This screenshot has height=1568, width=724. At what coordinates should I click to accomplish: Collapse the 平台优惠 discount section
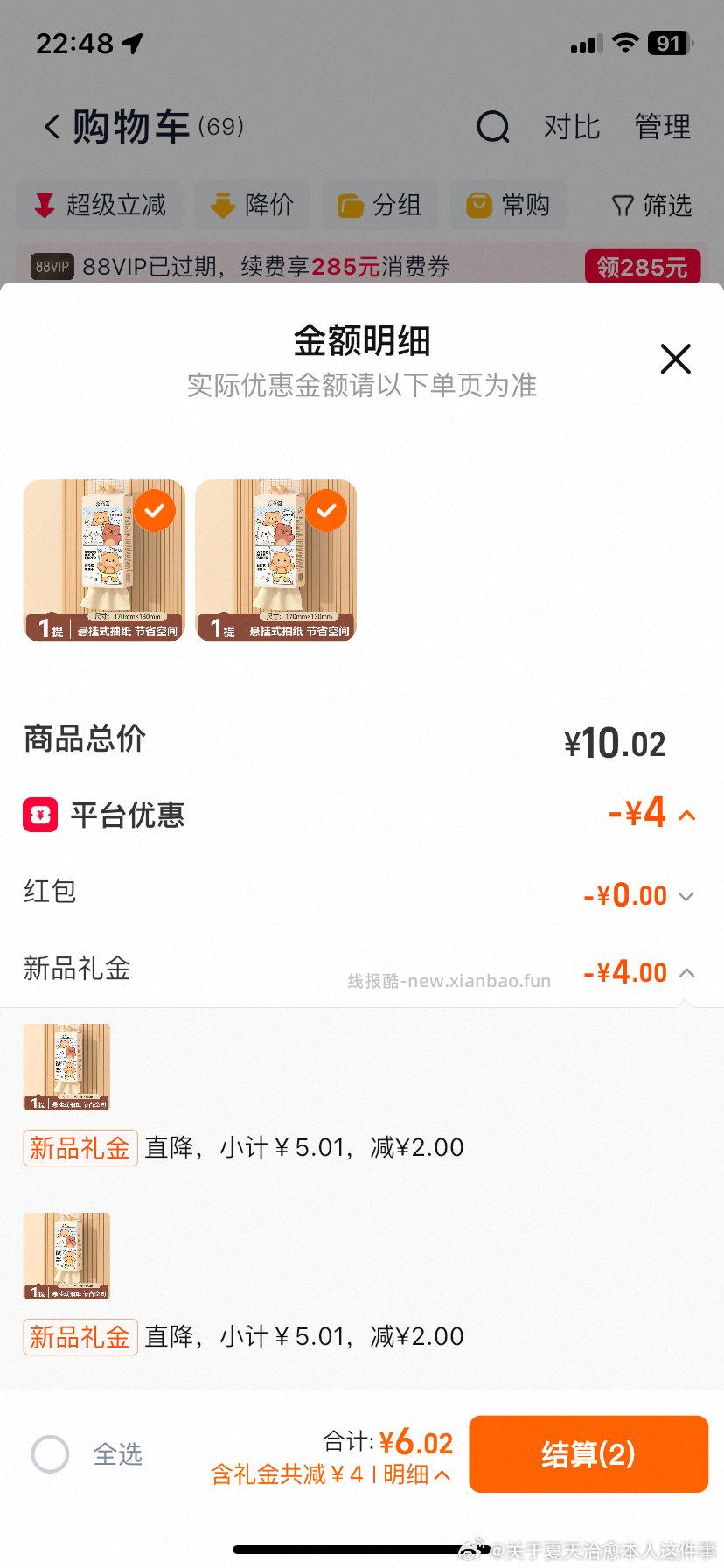tap(687, 815)
